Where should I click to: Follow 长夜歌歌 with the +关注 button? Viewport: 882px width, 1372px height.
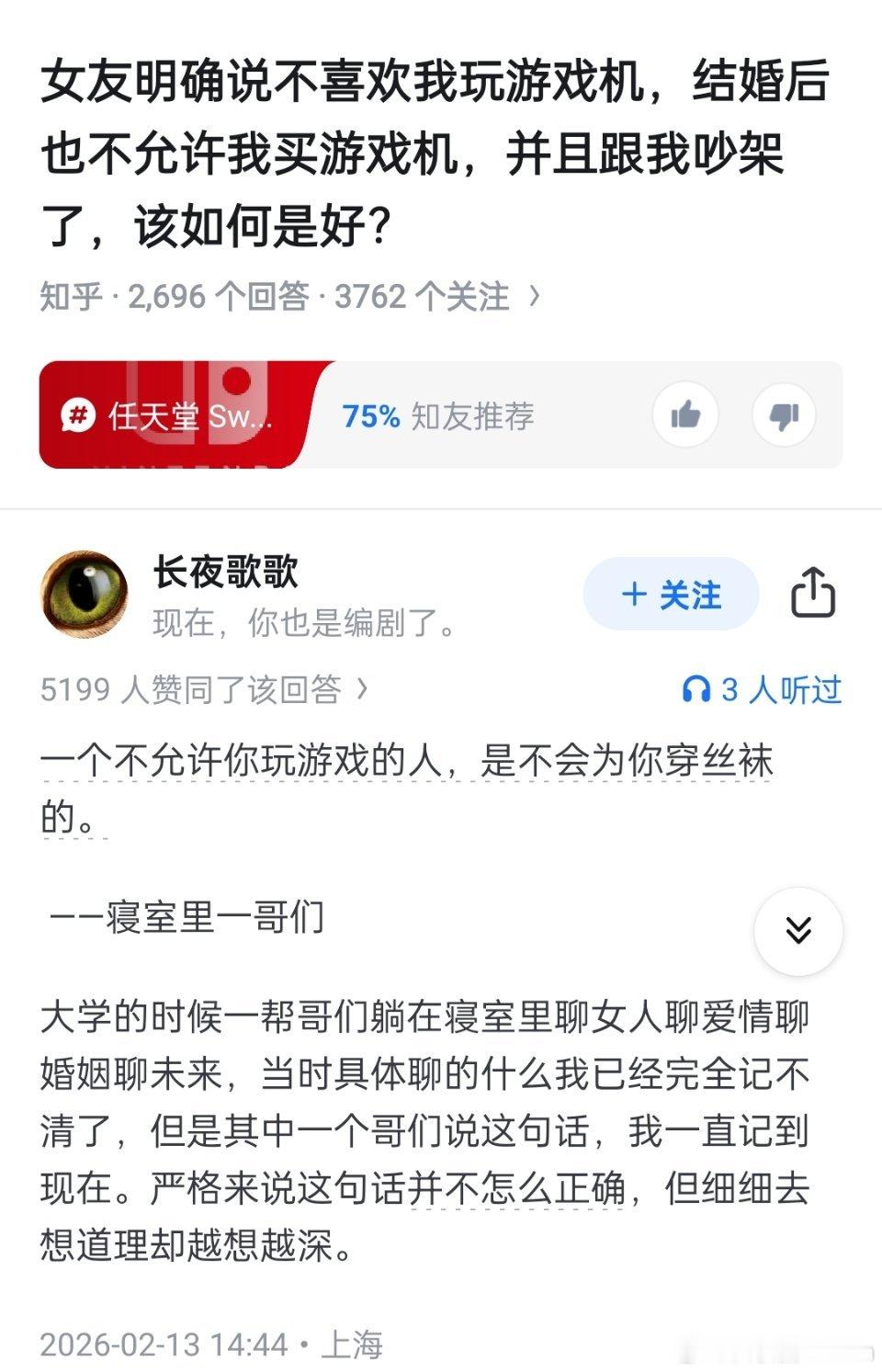671,594
